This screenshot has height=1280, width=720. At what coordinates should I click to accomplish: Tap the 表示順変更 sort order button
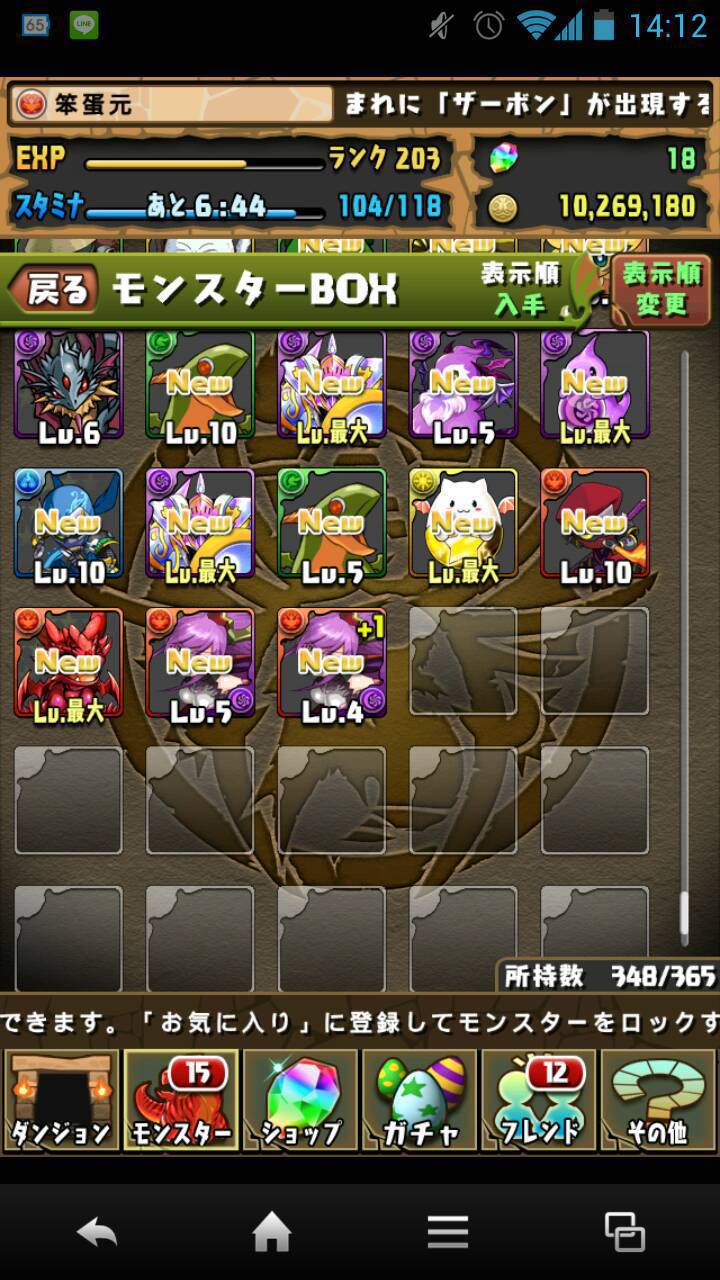coord(661,289)
